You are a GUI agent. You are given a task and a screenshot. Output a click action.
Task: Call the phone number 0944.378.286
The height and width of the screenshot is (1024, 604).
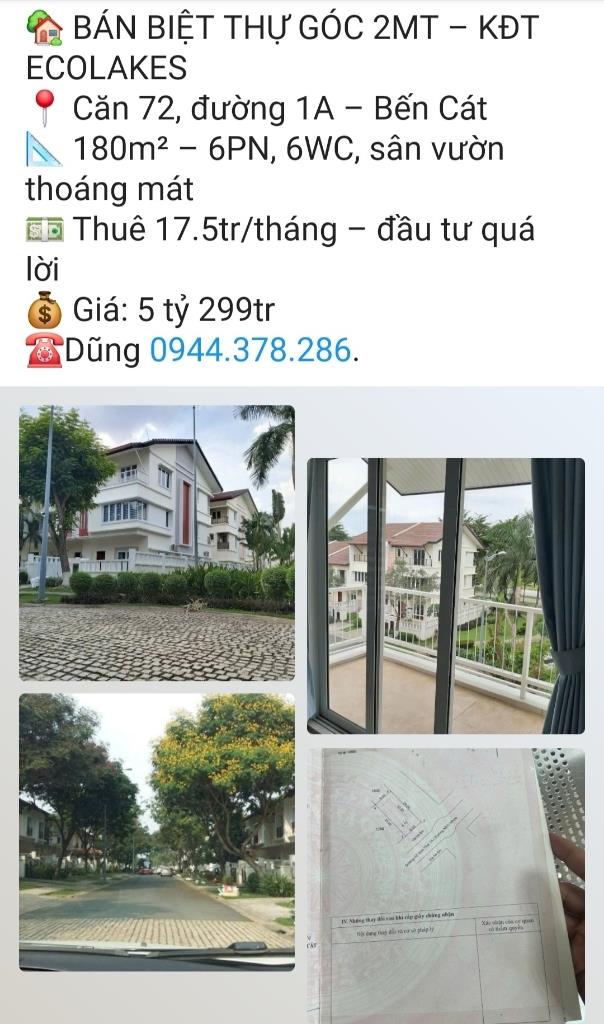pos(251,351)
